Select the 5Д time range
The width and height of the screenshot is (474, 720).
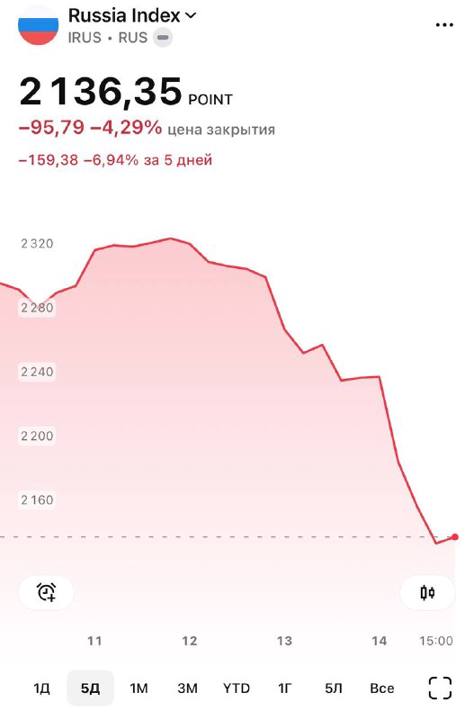[x=90, y=688]
